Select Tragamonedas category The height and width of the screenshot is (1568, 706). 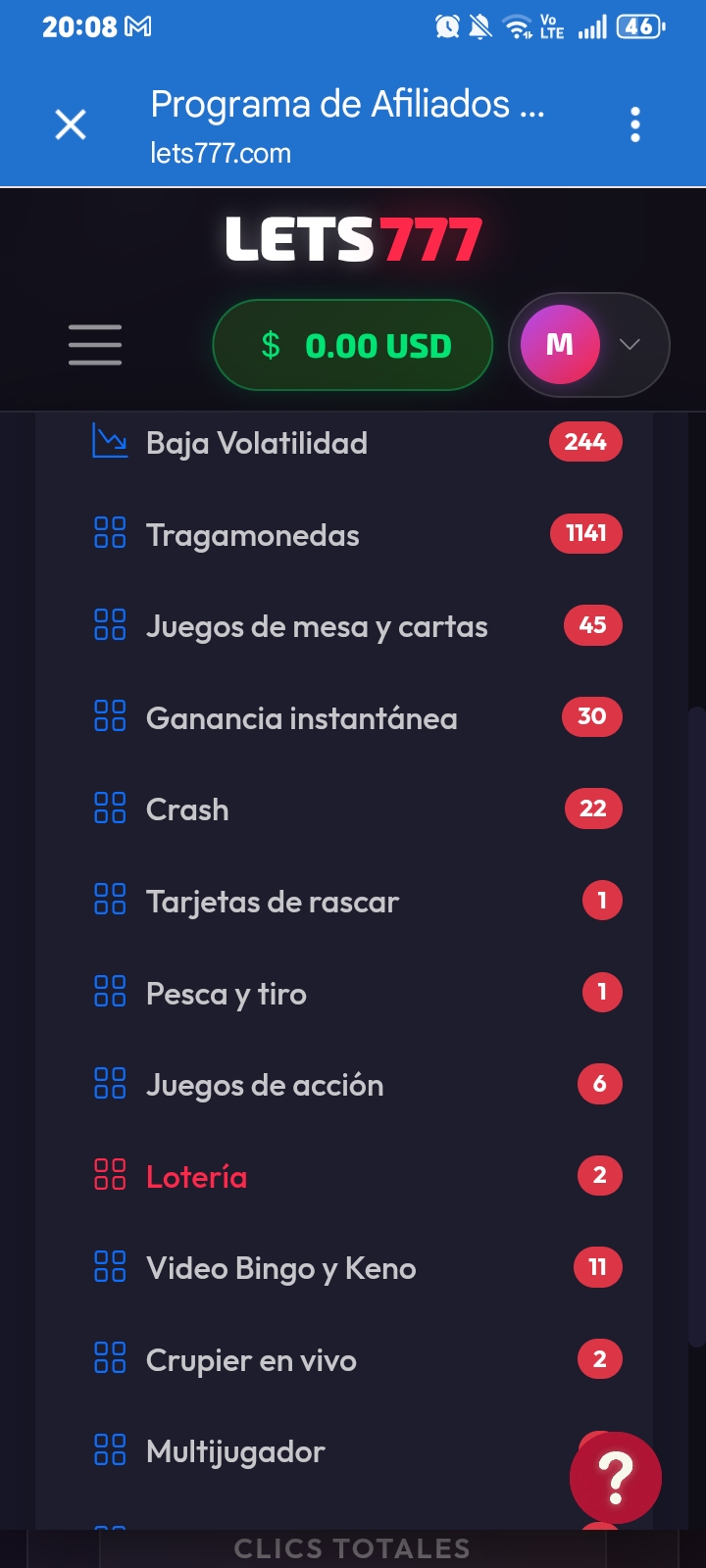357,534
